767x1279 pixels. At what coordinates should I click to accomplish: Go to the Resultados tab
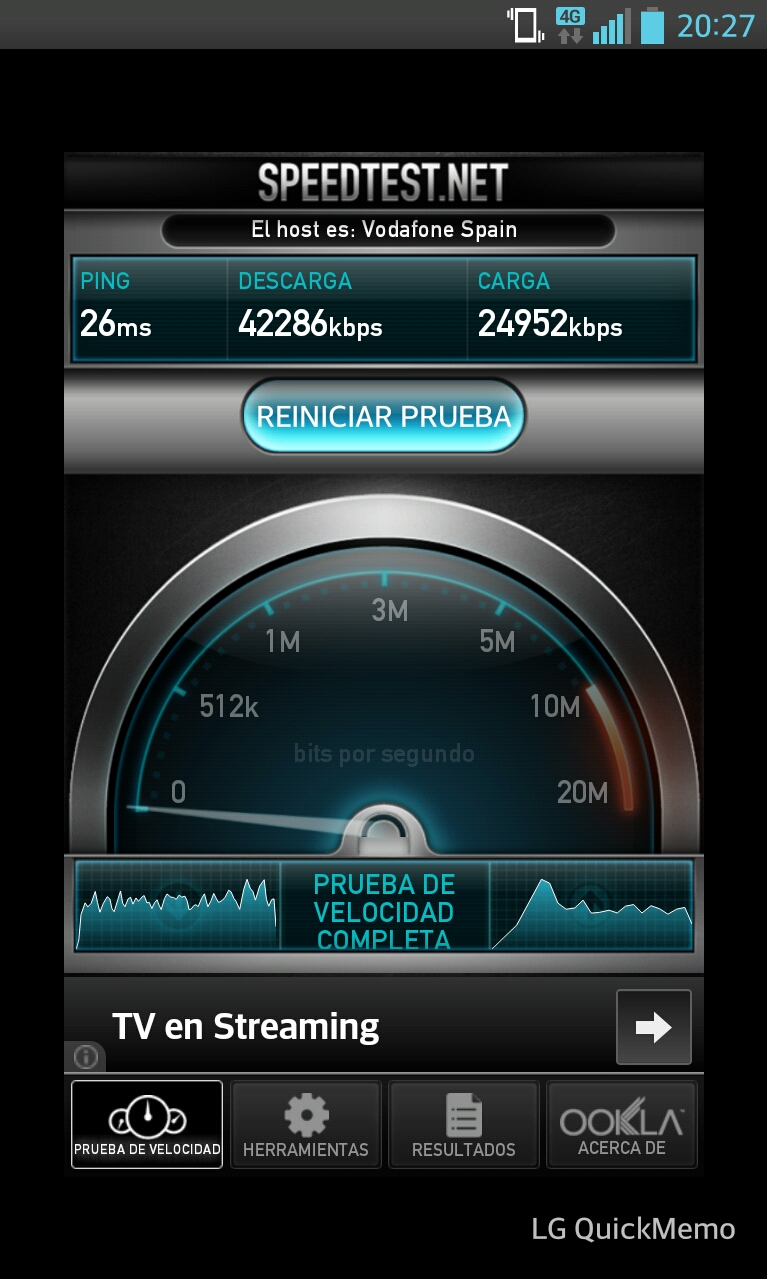[464, 1124]
